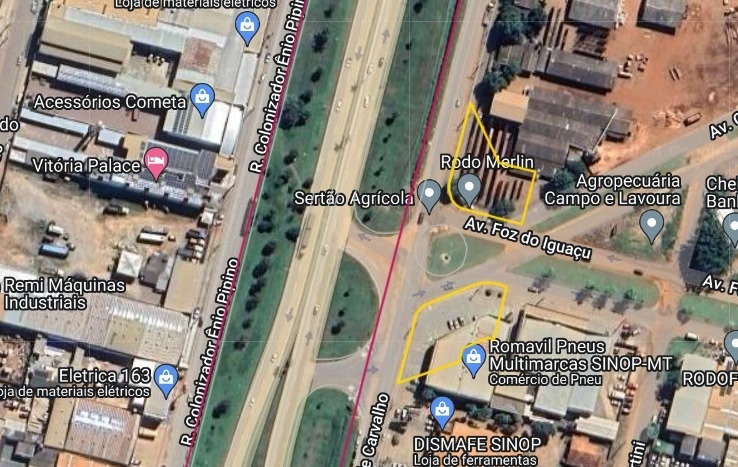Screen dimensions: 738x467
Task: Select the Vitória Palace hotel marker
Action: point(156,162)
